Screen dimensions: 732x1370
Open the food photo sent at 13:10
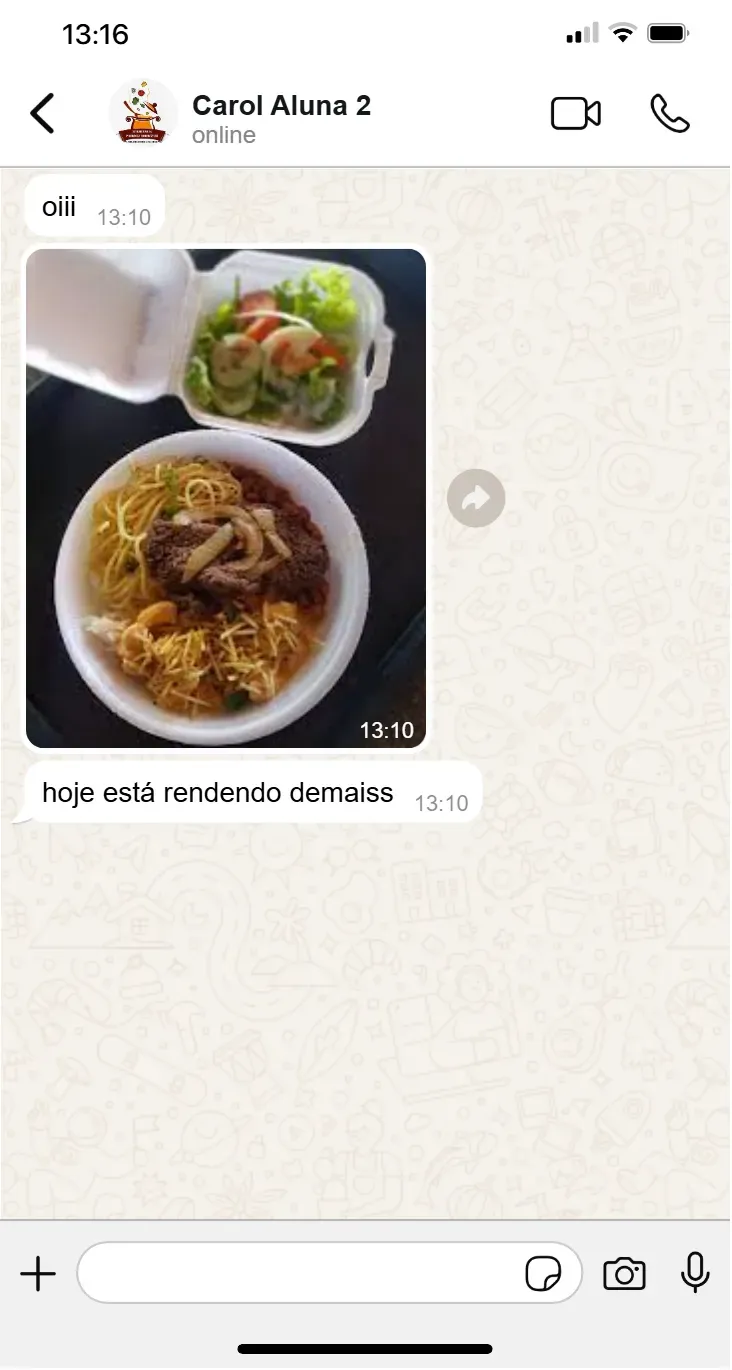(226, 498)
